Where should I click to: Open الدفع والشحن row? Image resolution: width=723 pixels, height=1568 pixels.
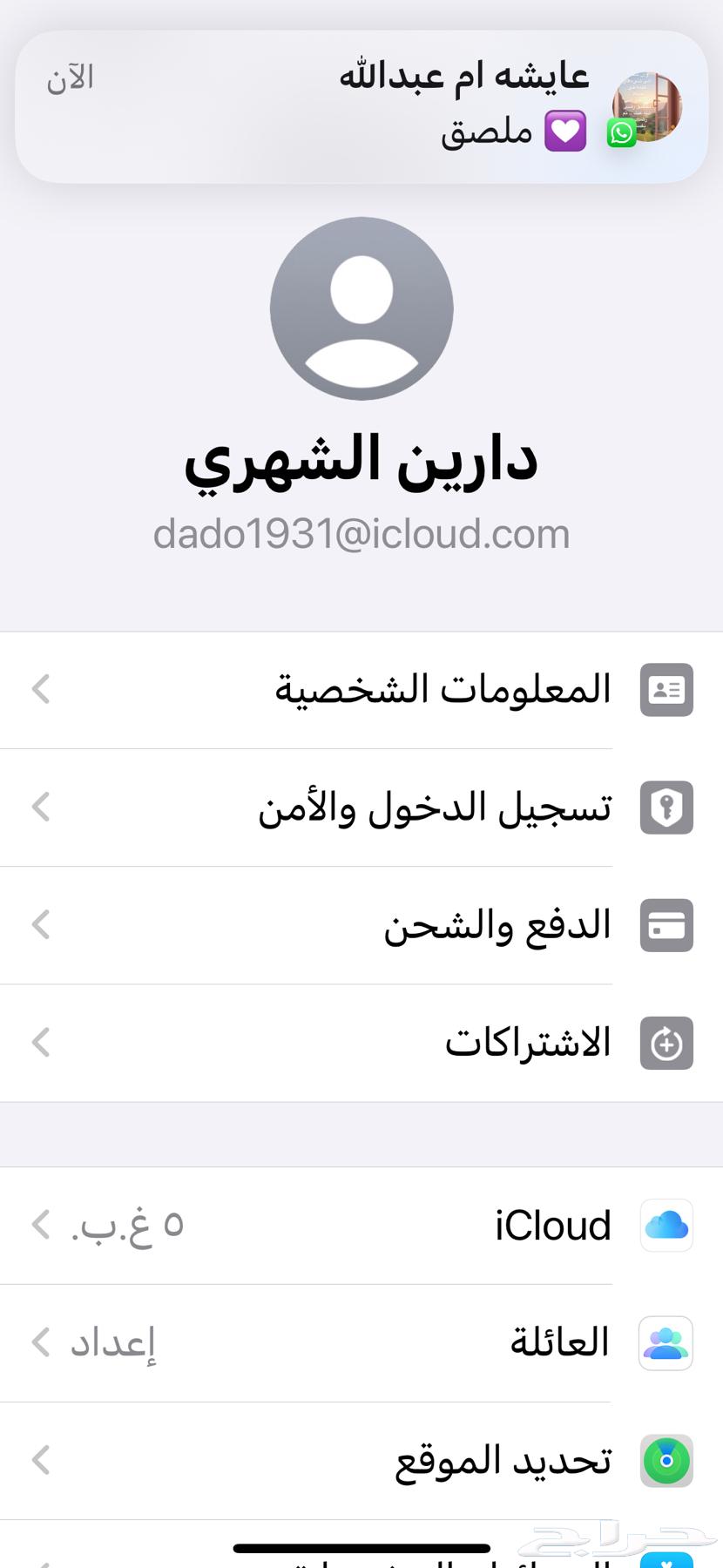click(x=361, y=925)
